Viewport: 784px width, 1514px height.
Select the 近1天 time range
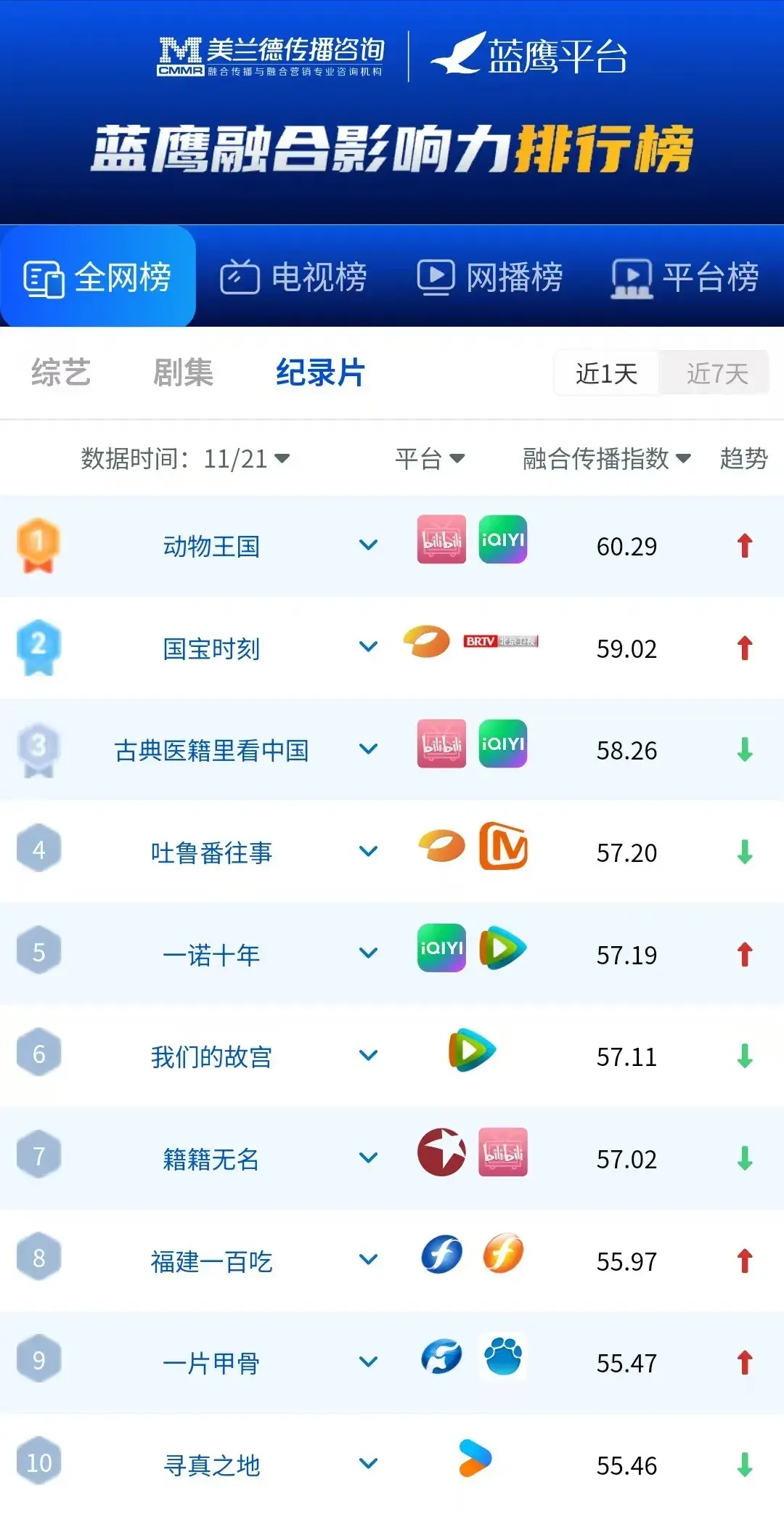(606, 374)
